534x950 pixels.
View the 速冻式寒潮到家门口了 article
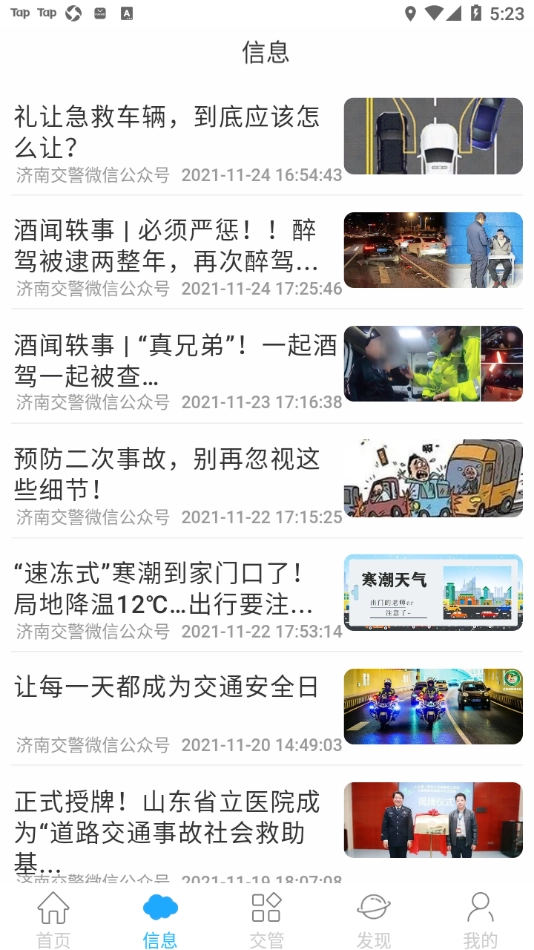coord(267,595)
